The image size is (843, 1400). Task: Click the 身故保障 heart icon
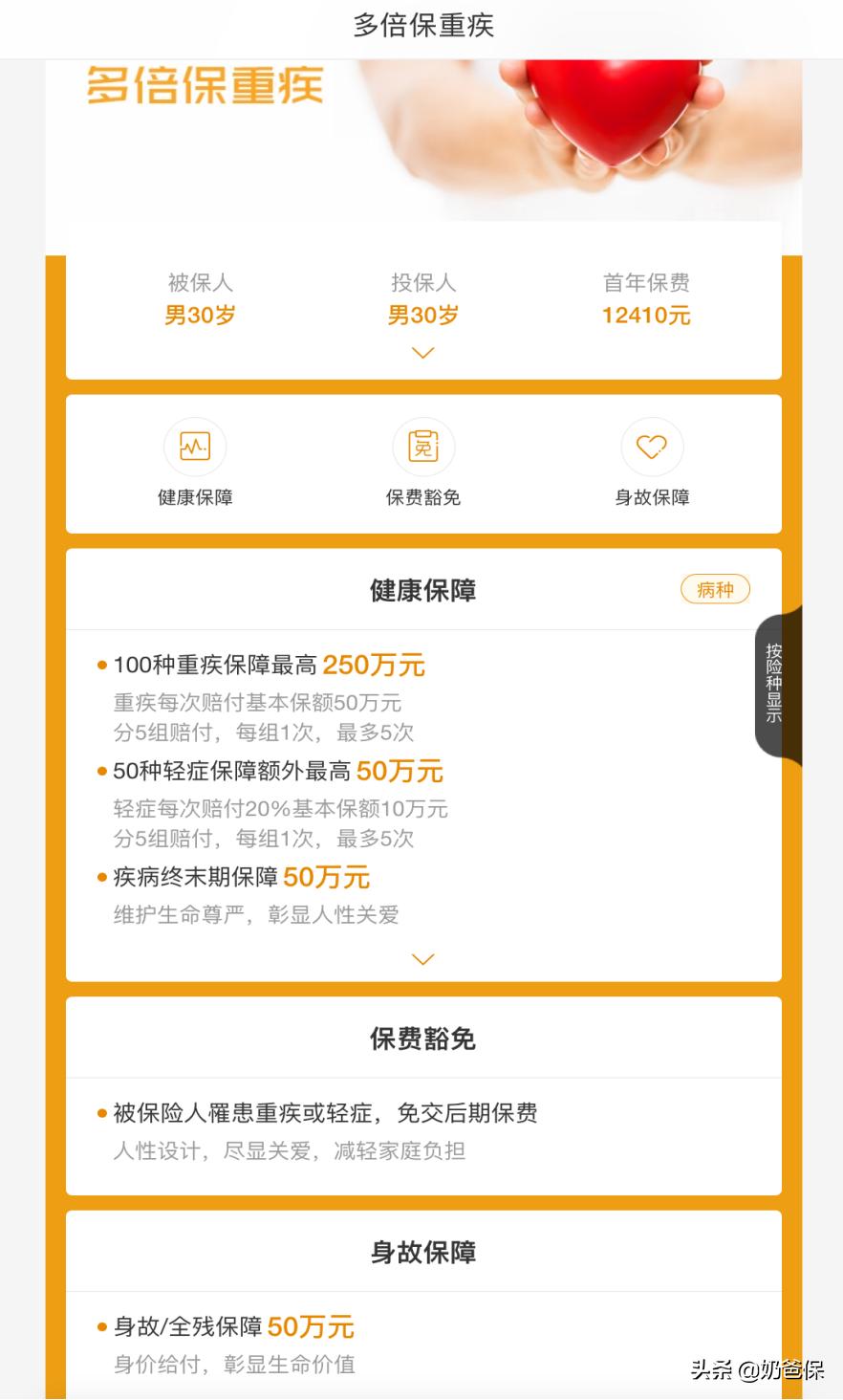click(652, 447)
